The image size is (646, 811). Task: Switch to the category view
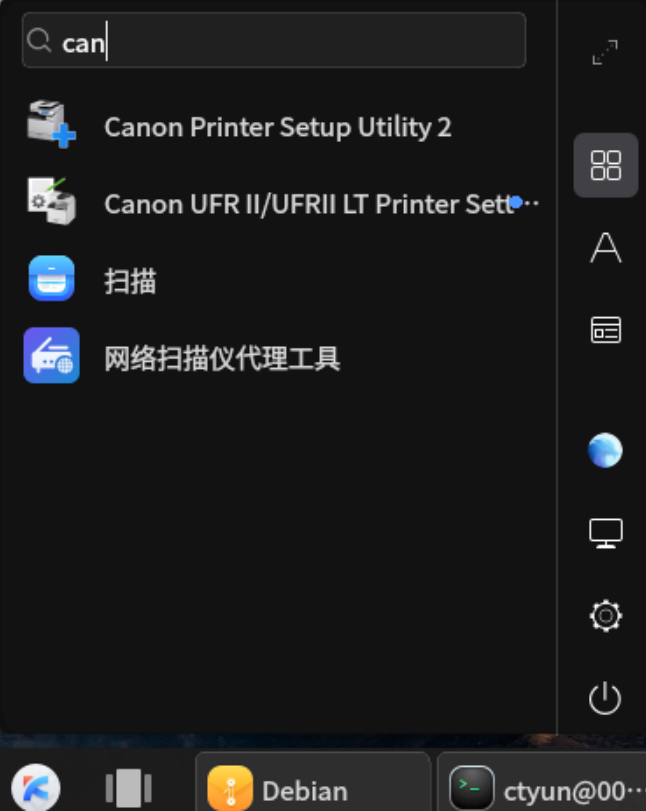tap(605, 329)
